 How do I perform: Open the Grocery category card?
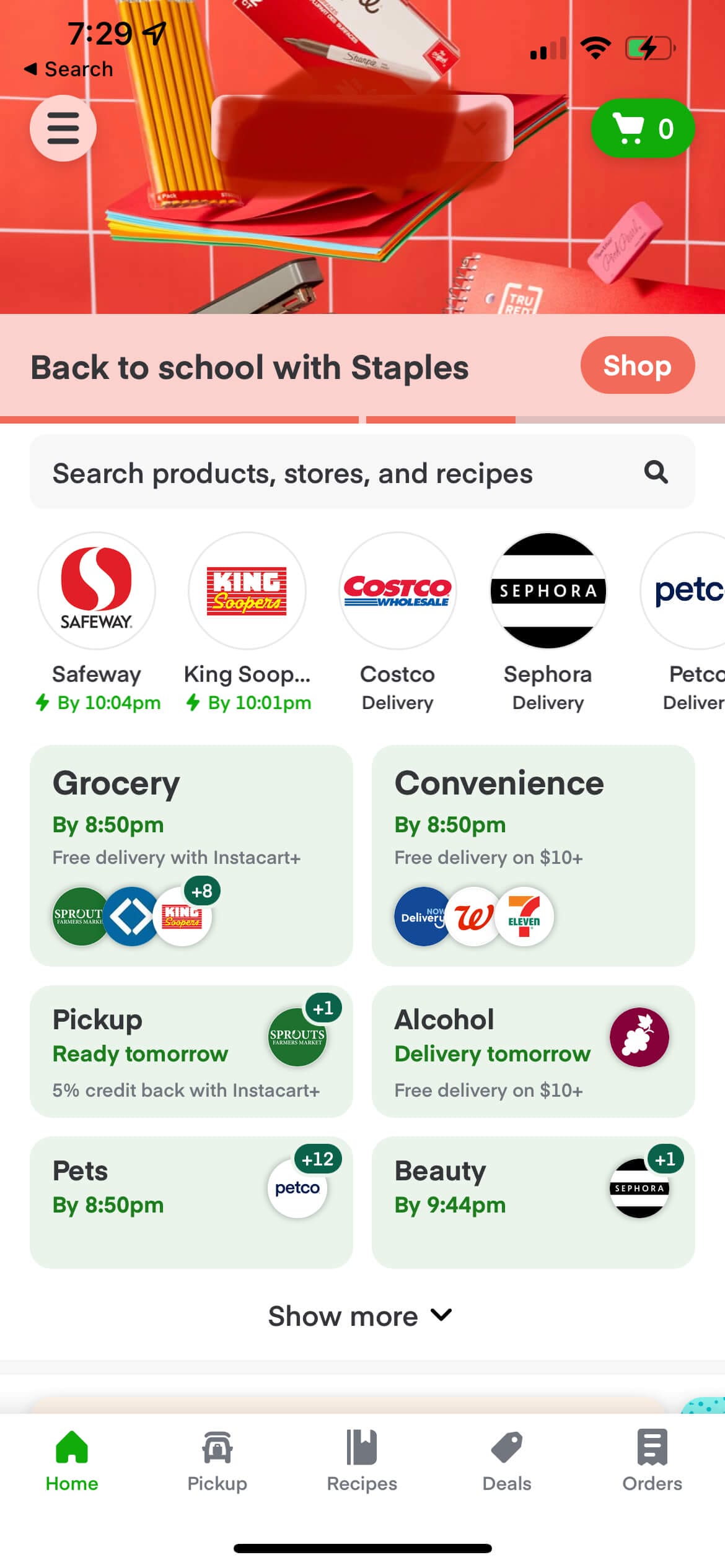tap(191, 855)
